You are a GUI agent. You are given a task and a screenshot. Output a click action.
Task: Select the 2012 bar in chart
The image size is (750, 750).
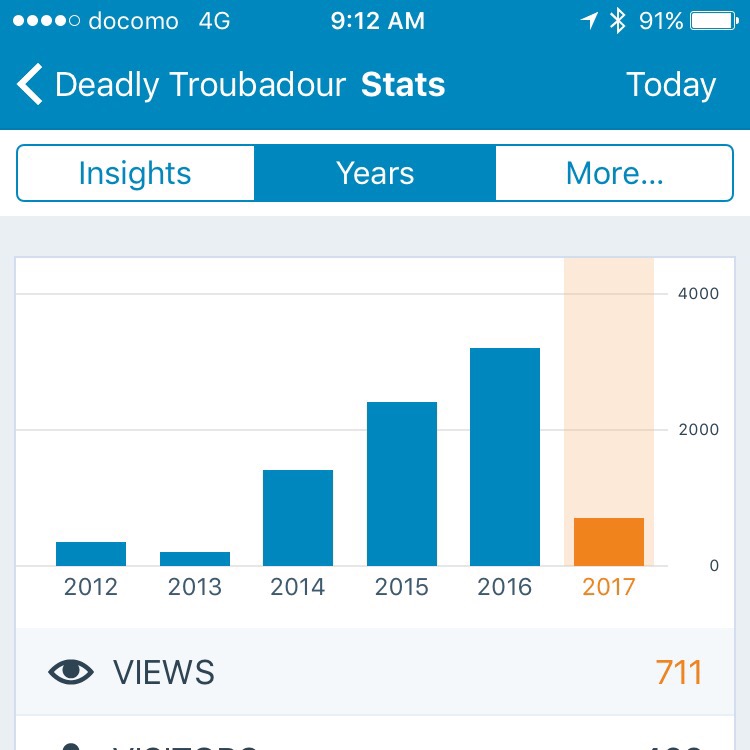(x=91, y=554)
